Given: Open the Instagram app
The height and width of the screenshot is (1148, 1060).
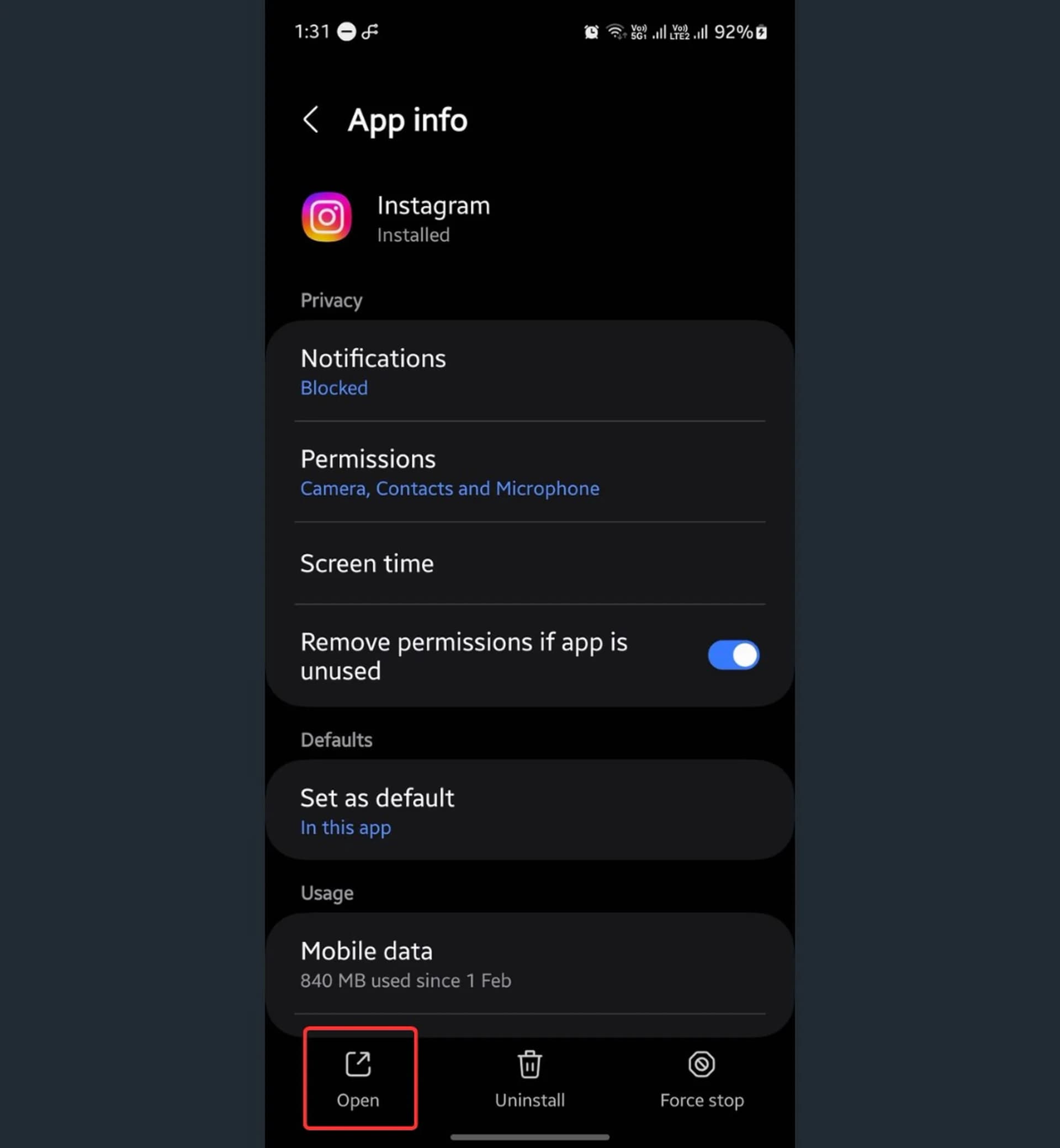Looking at the screenshot, I should [359, 1078].
